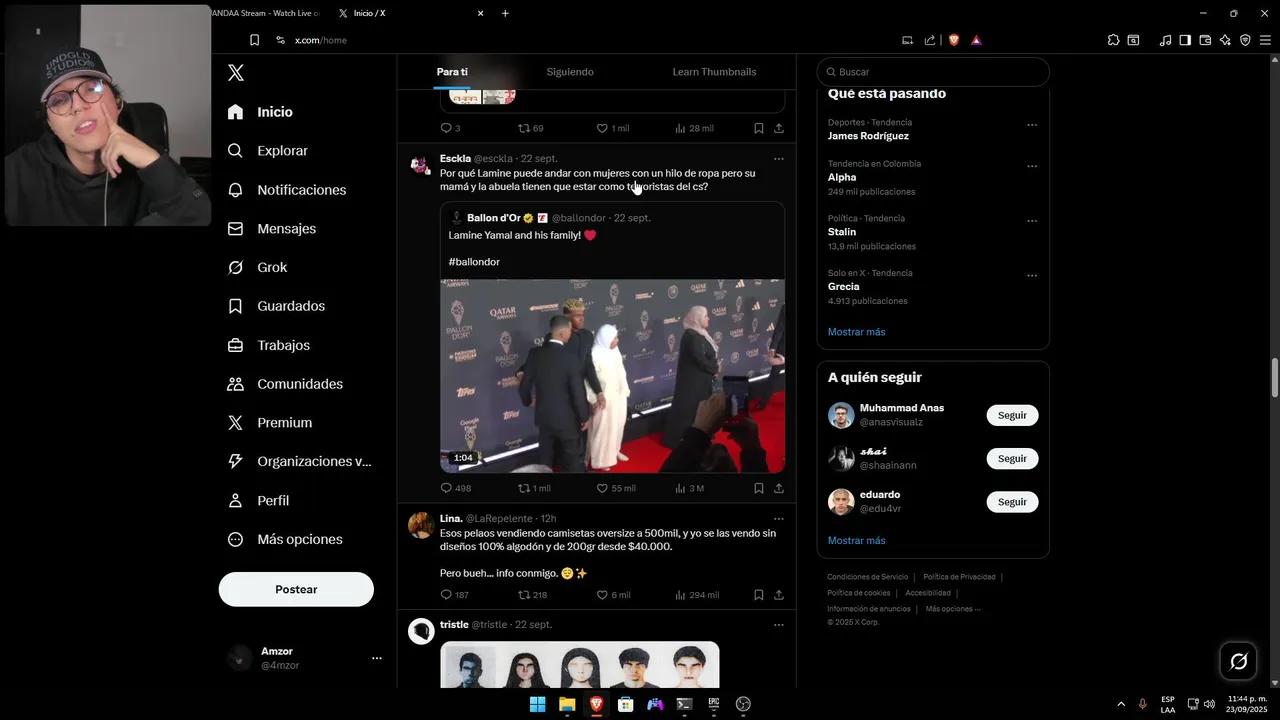Open Notificaciones in the sidebar

pyautogui.click(x=301, y=190)
